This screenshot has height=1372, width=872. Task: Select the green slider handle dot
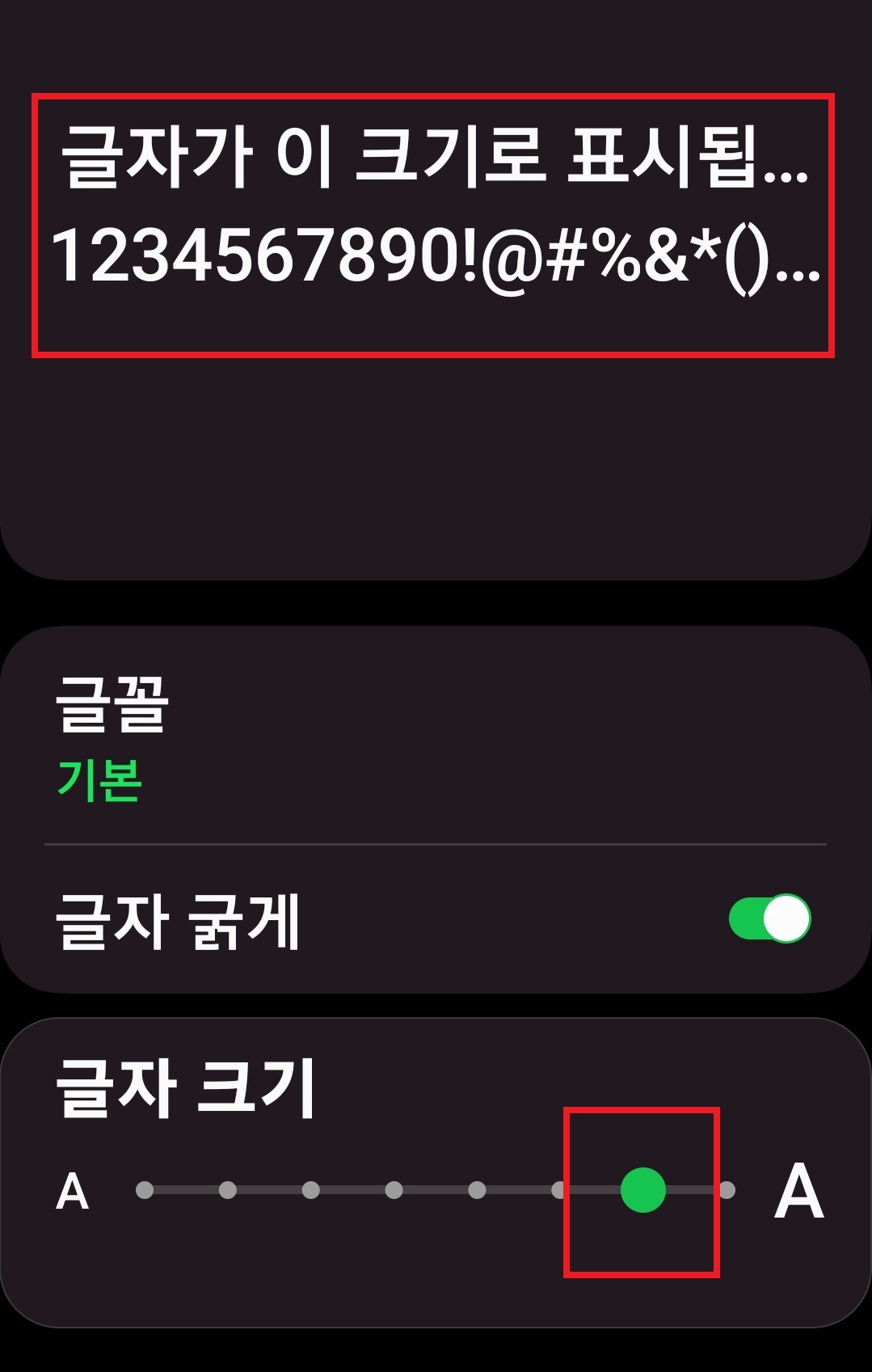tap(641, 1188)
